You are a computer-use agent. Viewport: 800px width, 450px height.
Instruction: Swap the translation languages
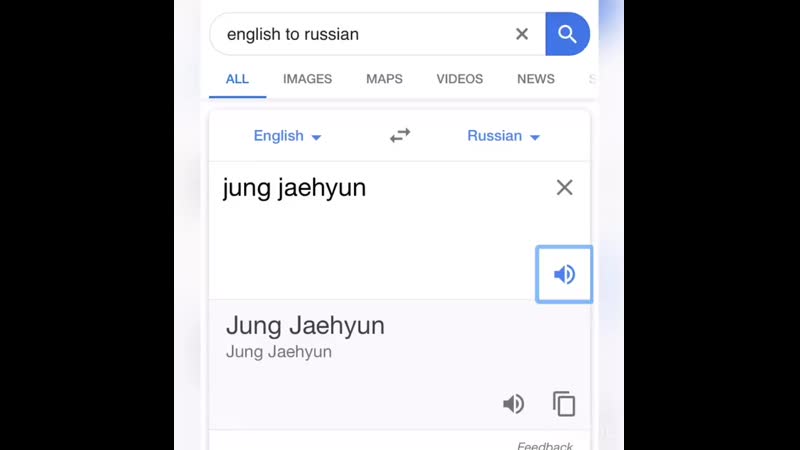pos(400,136)
